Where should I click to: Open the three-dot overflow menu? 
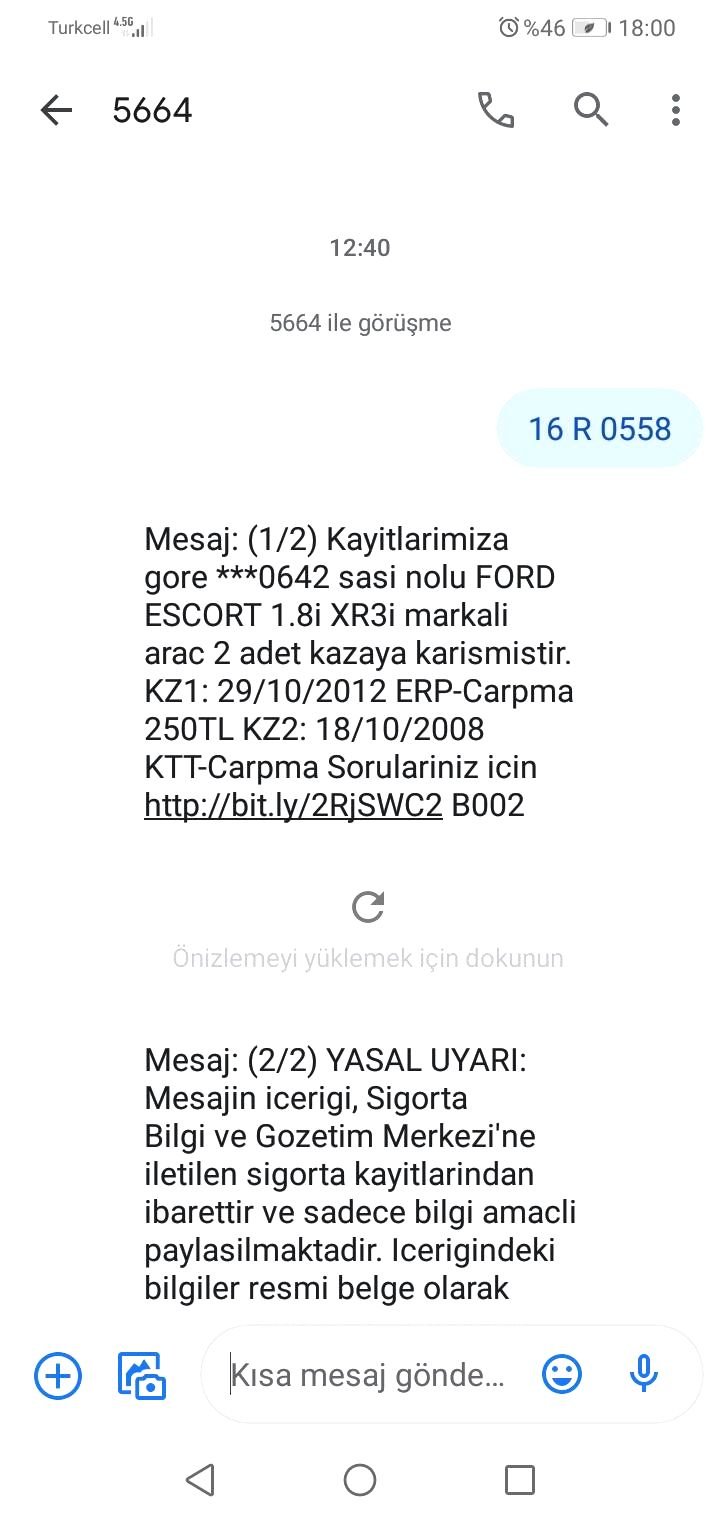(676, 110)
